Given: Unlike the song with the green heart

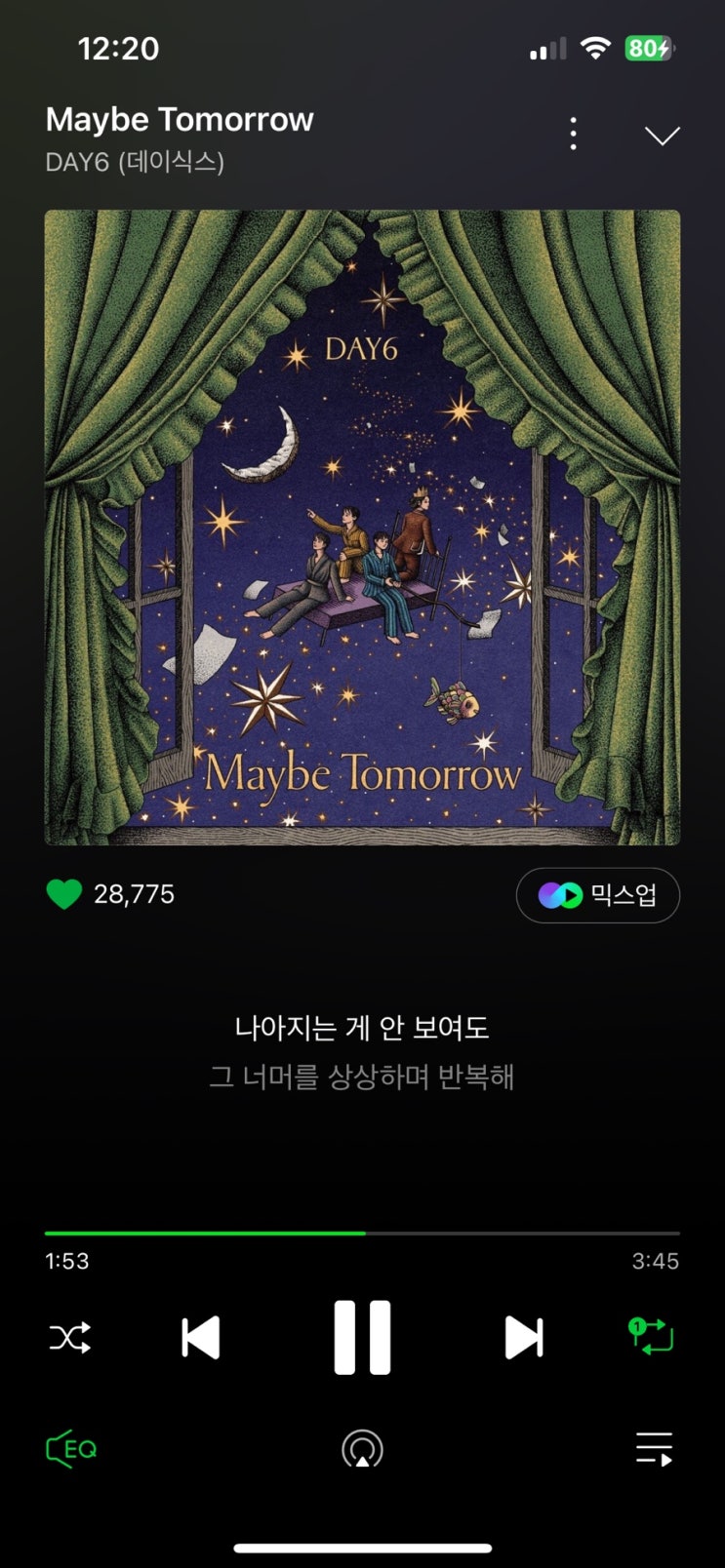Looking at the screenshot, I should (x=64, y=894).
